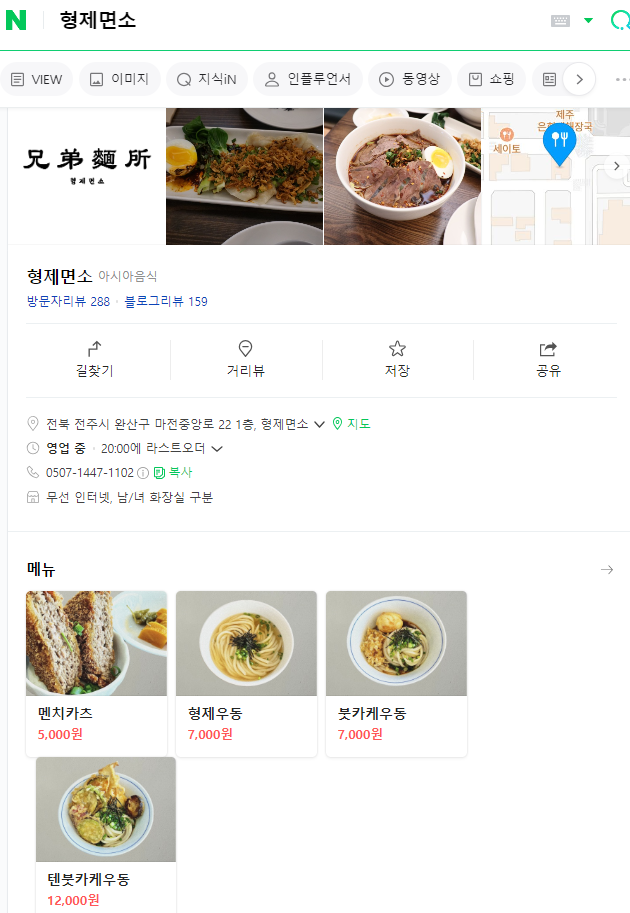Open 거리뷰 street view
The height and width of the screenshot is (913, 630).
coord(245,359)
